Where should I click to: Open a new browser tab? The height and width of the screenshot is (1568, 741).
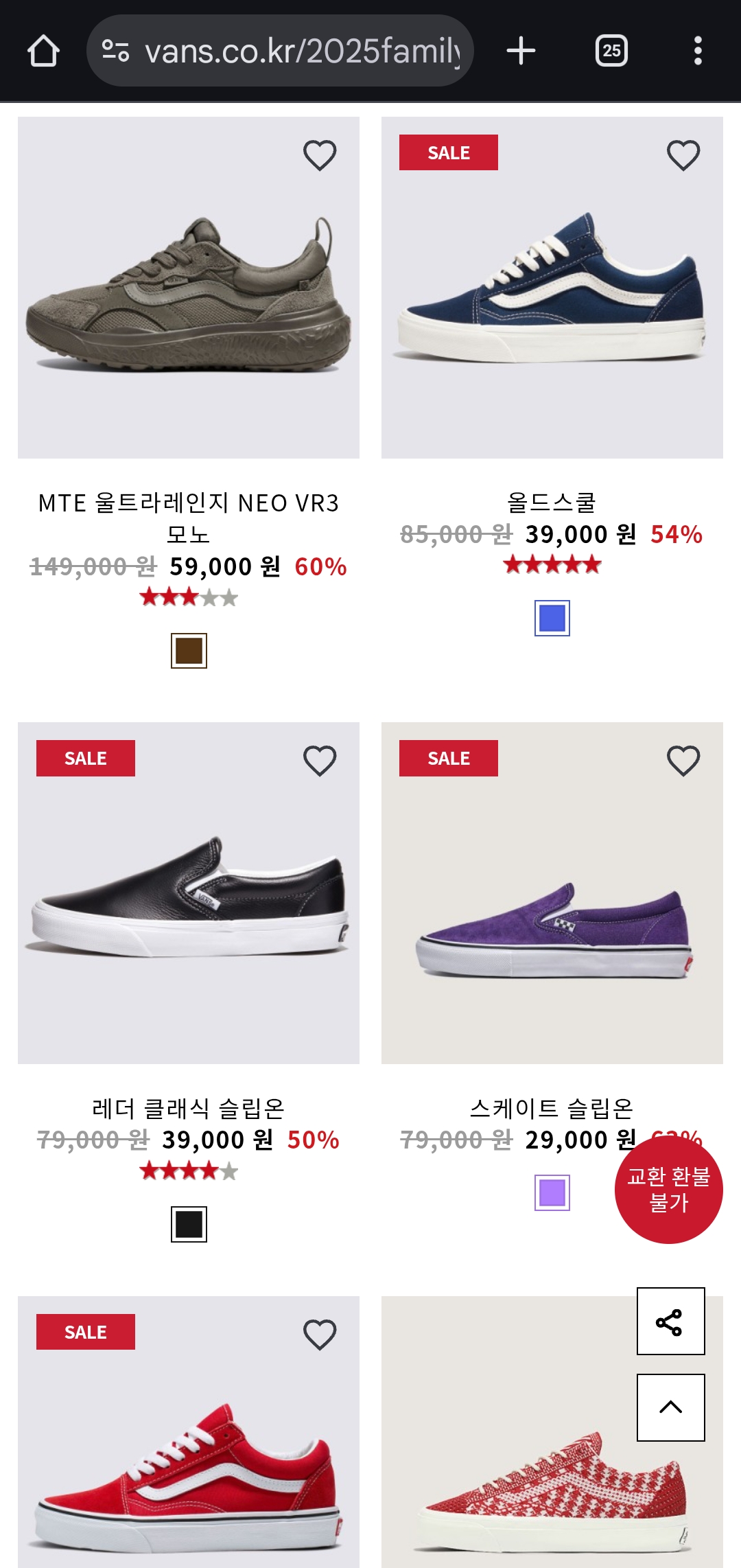click(521, 51)
